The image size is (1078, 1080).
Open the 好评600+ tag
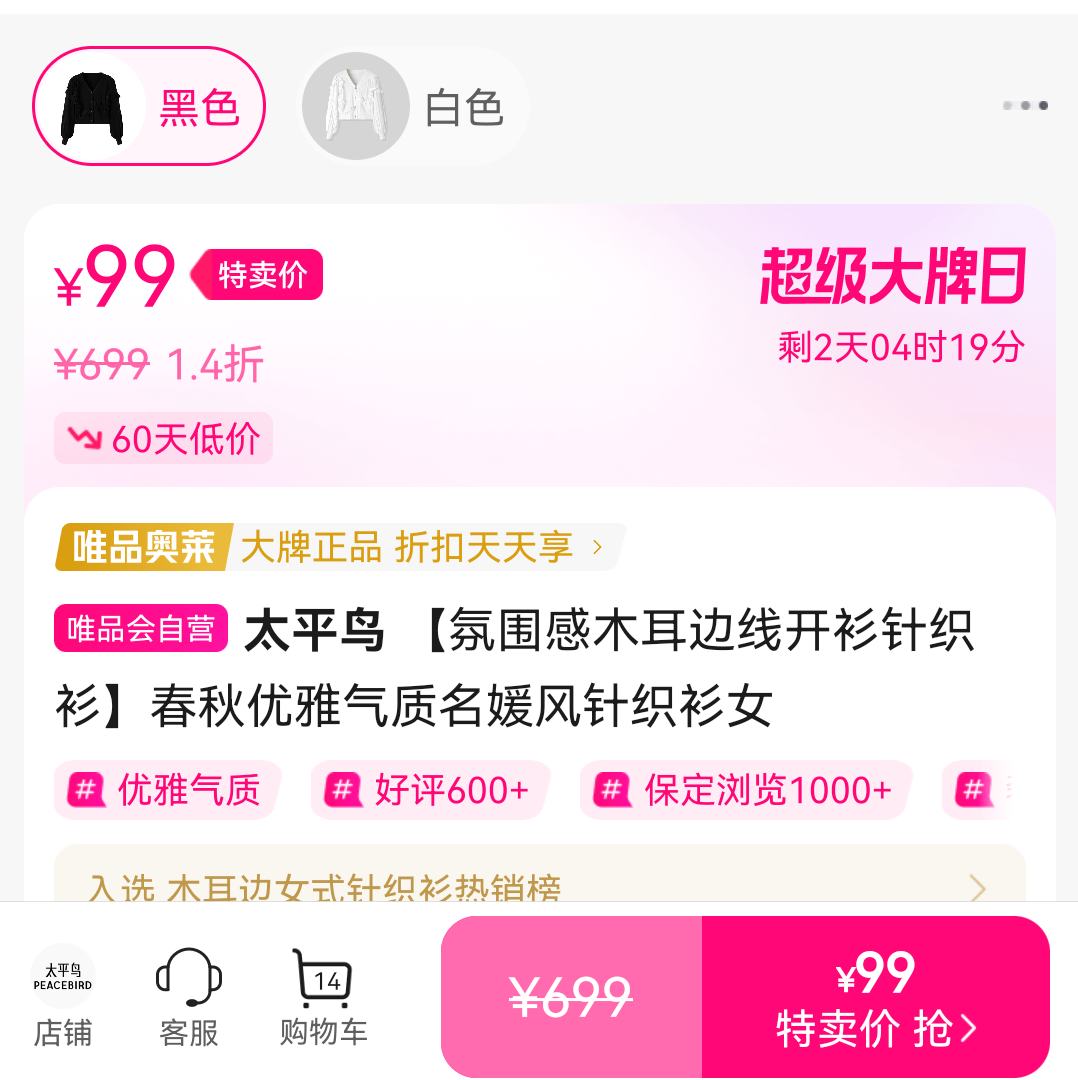430,790
